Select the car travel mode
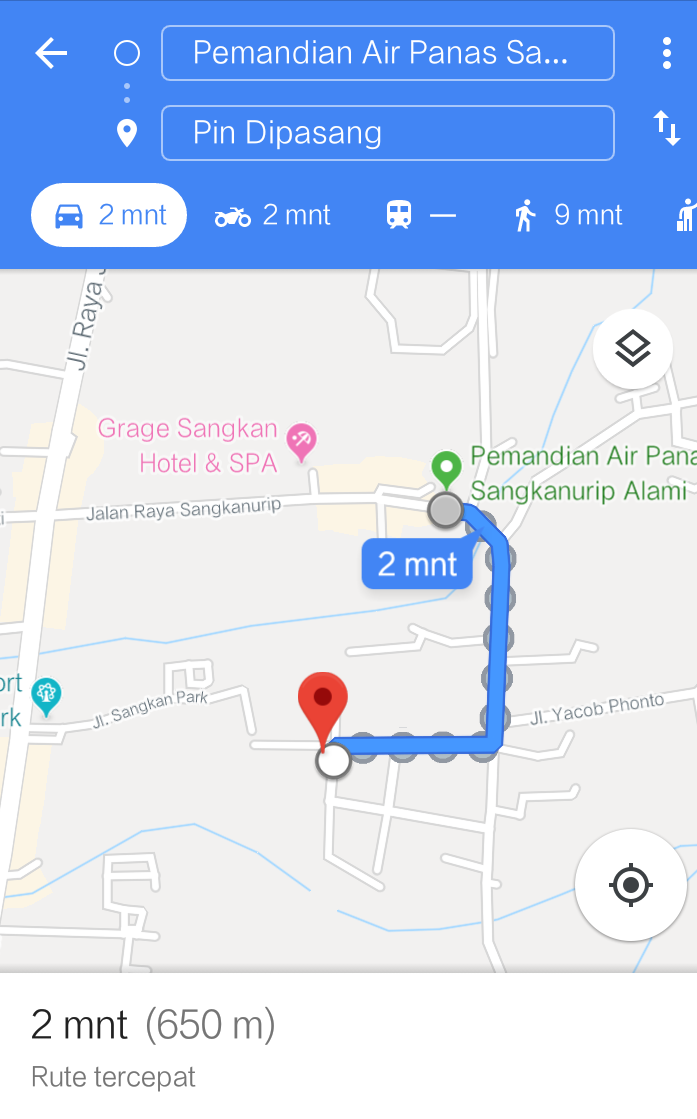The height and width of the screenshot is (1119, 697). pyautogui.click(x=109, y=215)
